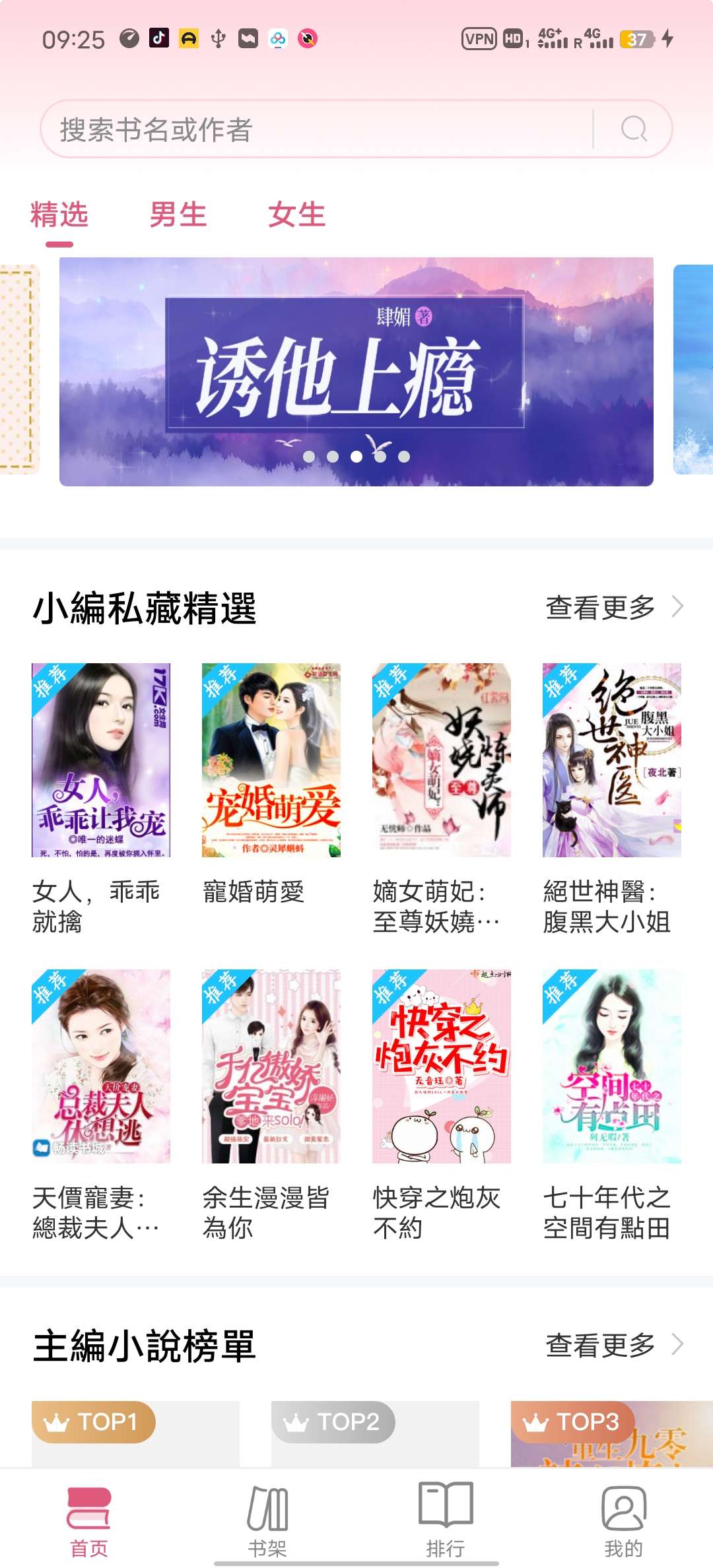Switch to the 女生 tab
The image size is (713, 1568).
pyautogui.click(x=297, y=215)
